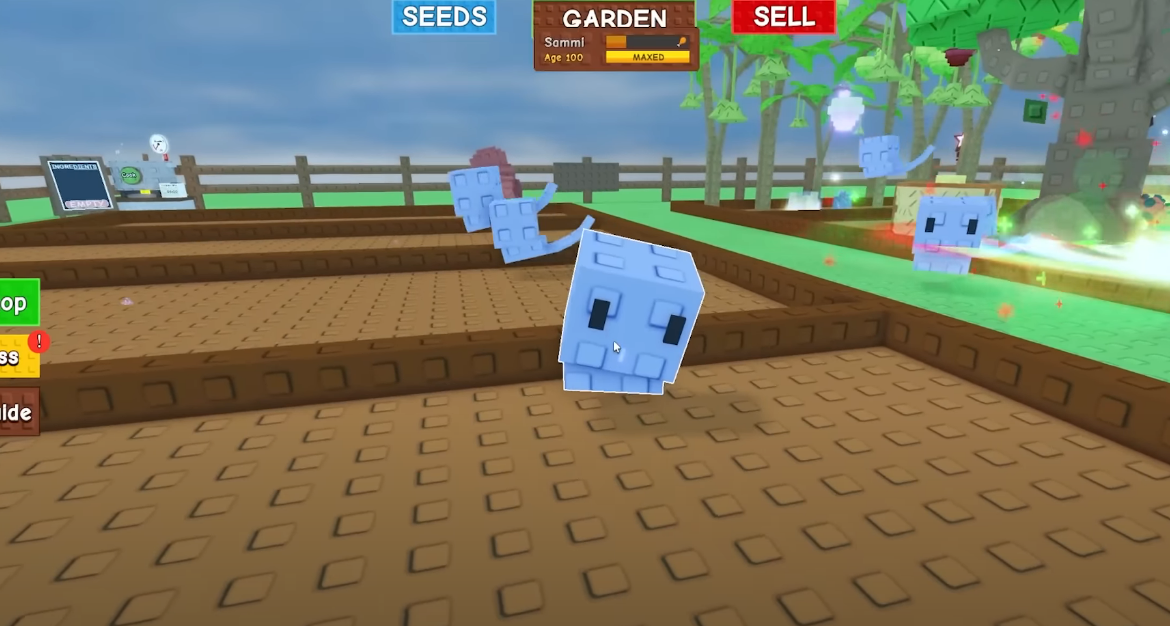Open the brown Guide button
The width and height of the screenshot is (1170, 626).
(18, 412)
